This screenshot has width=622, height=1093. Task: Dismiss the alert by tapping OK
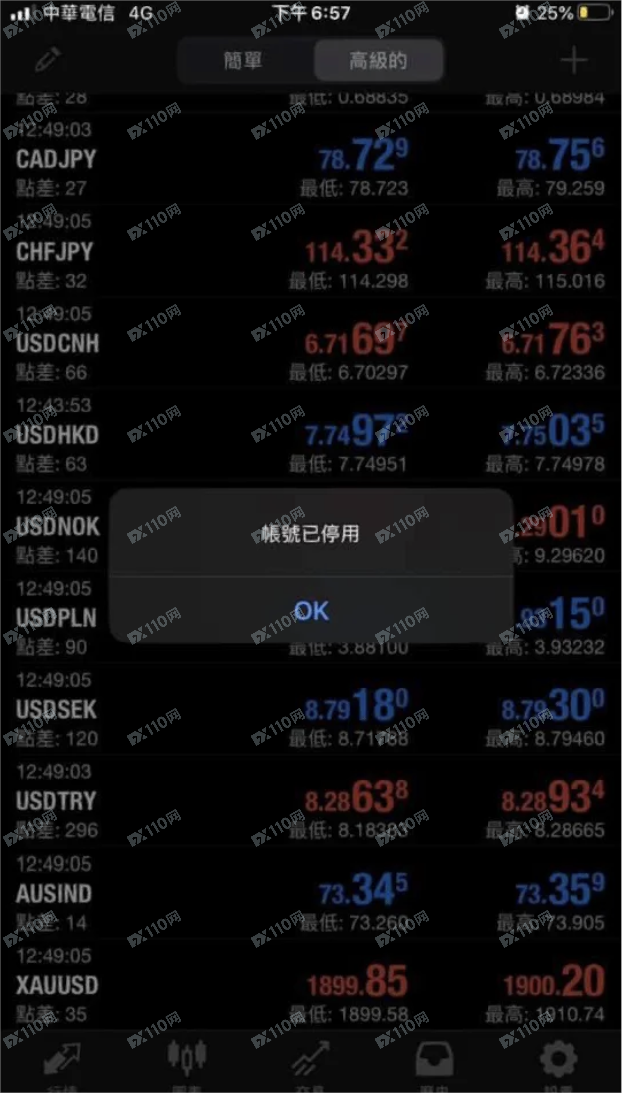(311, 611)
